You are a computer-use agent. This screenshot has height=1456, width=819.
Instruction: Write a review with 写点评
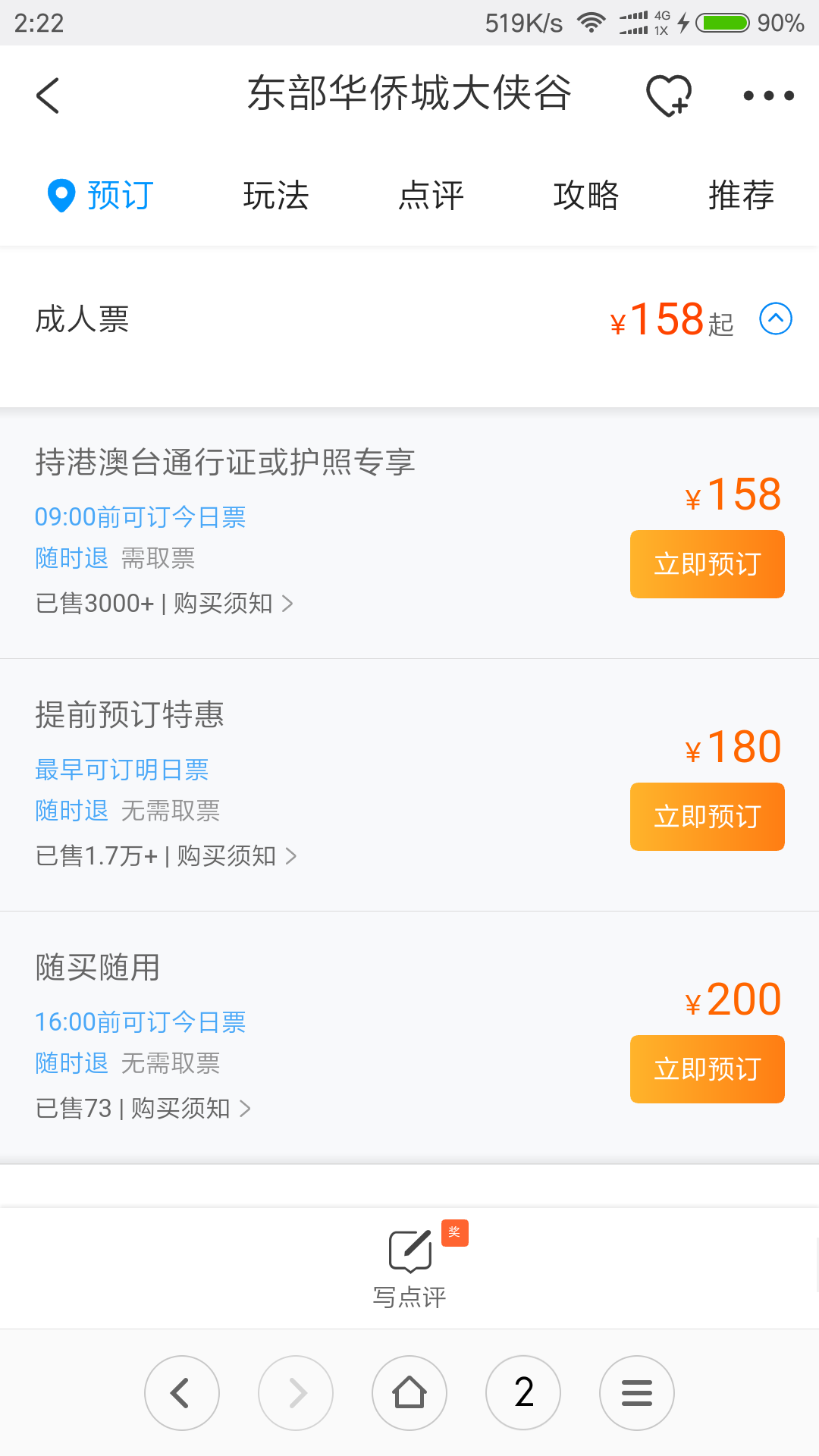[x=409, y=1268]
